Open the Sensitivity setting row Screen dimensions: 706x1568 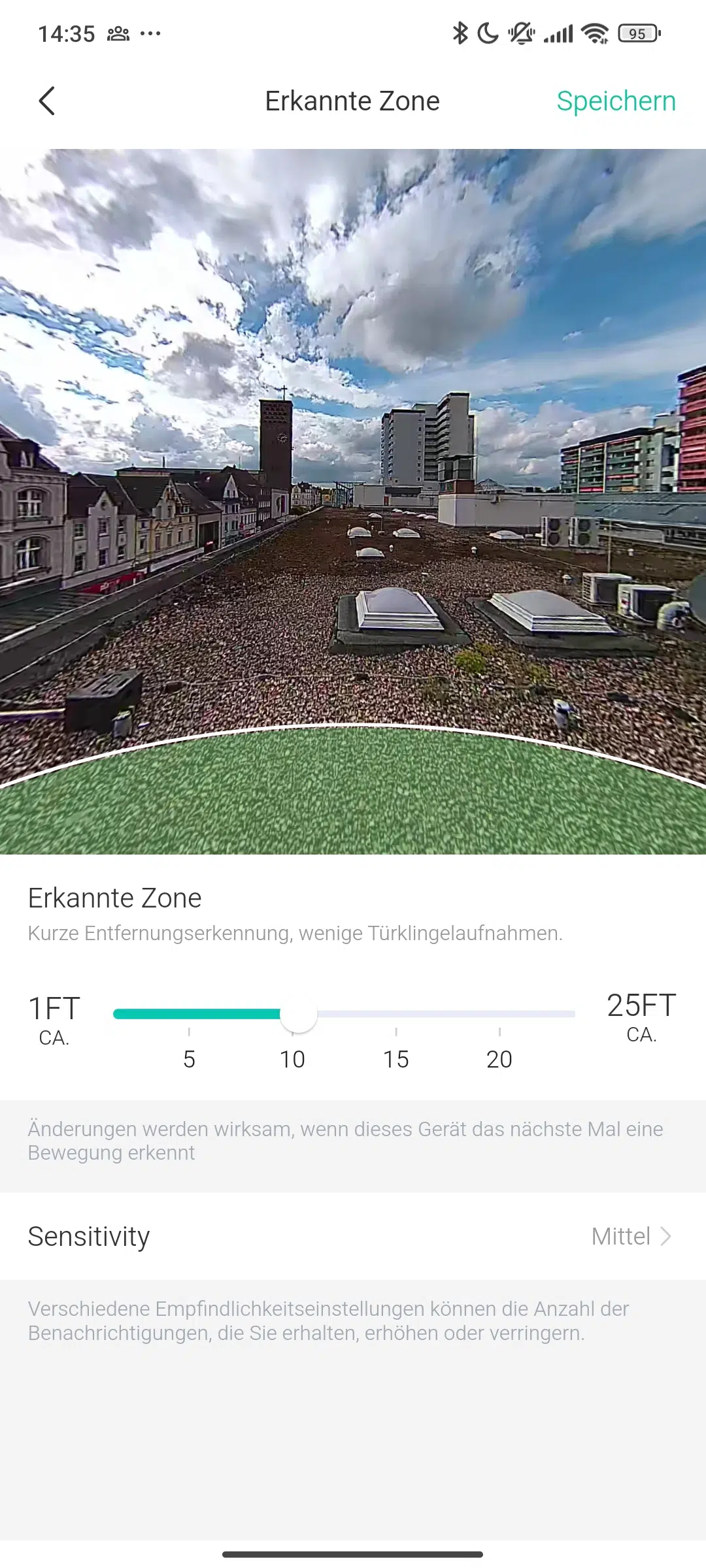(x=353, y=1236)
